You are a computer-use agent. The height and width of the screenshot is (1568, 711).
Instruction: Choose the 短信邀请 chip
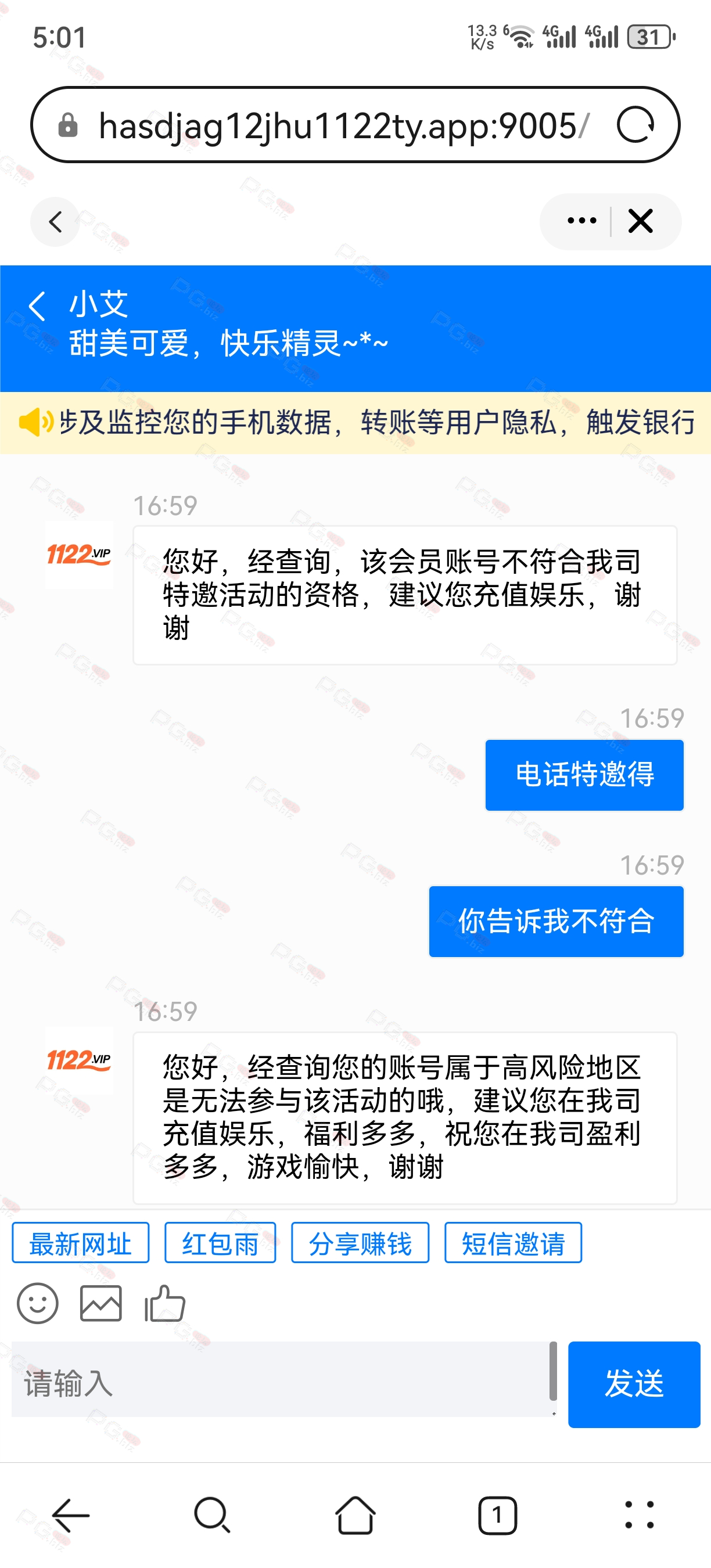513,1243
